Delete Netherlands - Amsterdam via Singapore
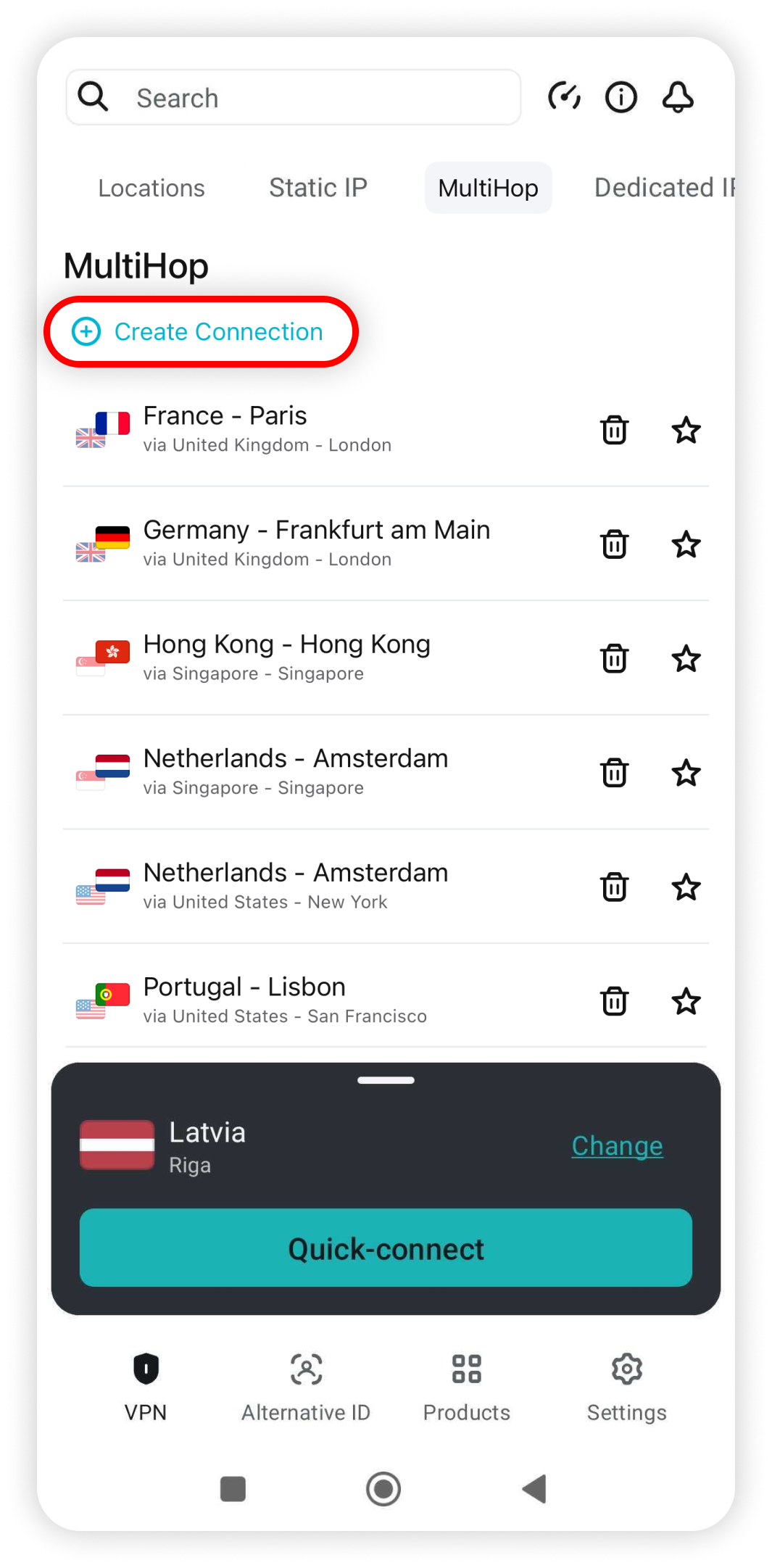The width and height of the screenshot is (772, 1568). pyautogui.click(x=614, y=773)
